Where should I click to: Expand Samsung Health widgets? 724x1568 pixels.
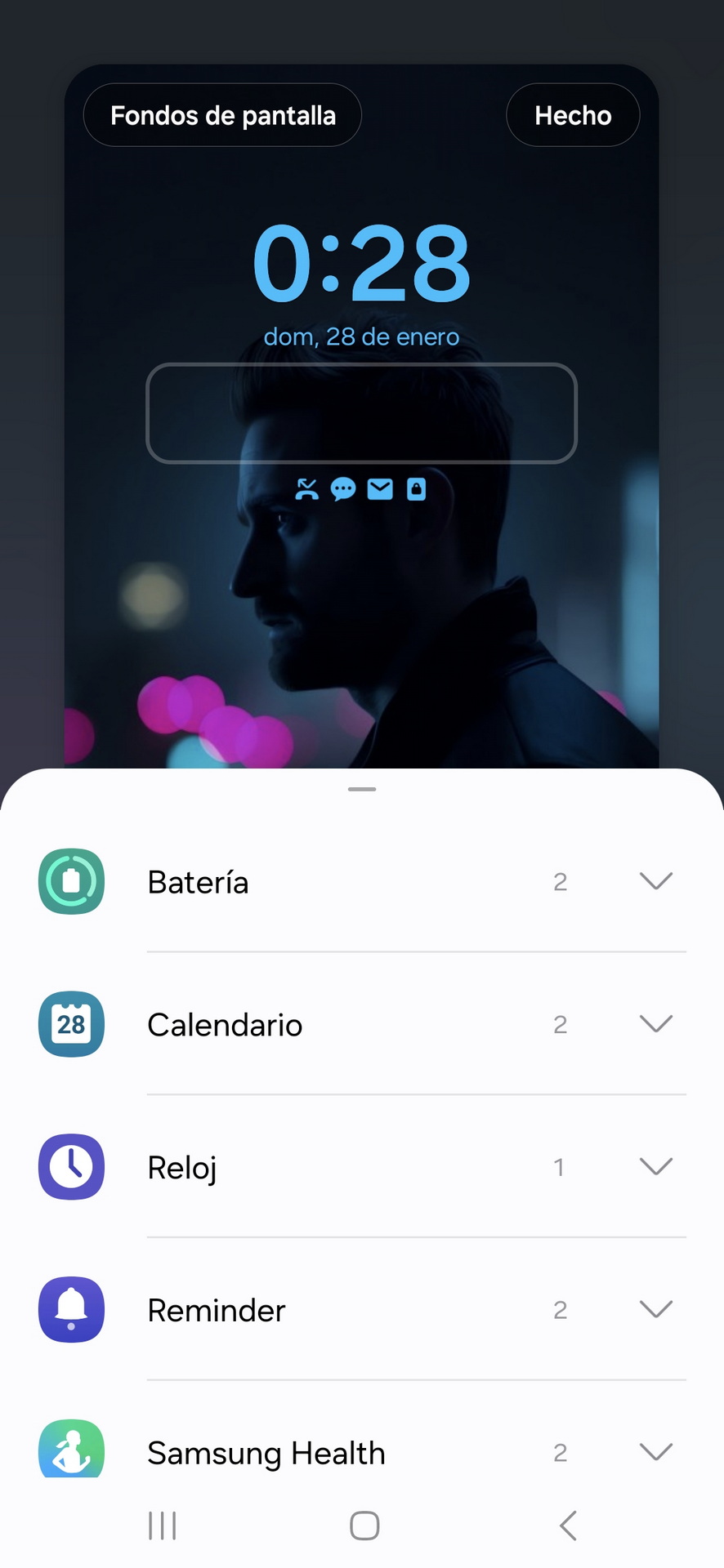(655, 1452)
